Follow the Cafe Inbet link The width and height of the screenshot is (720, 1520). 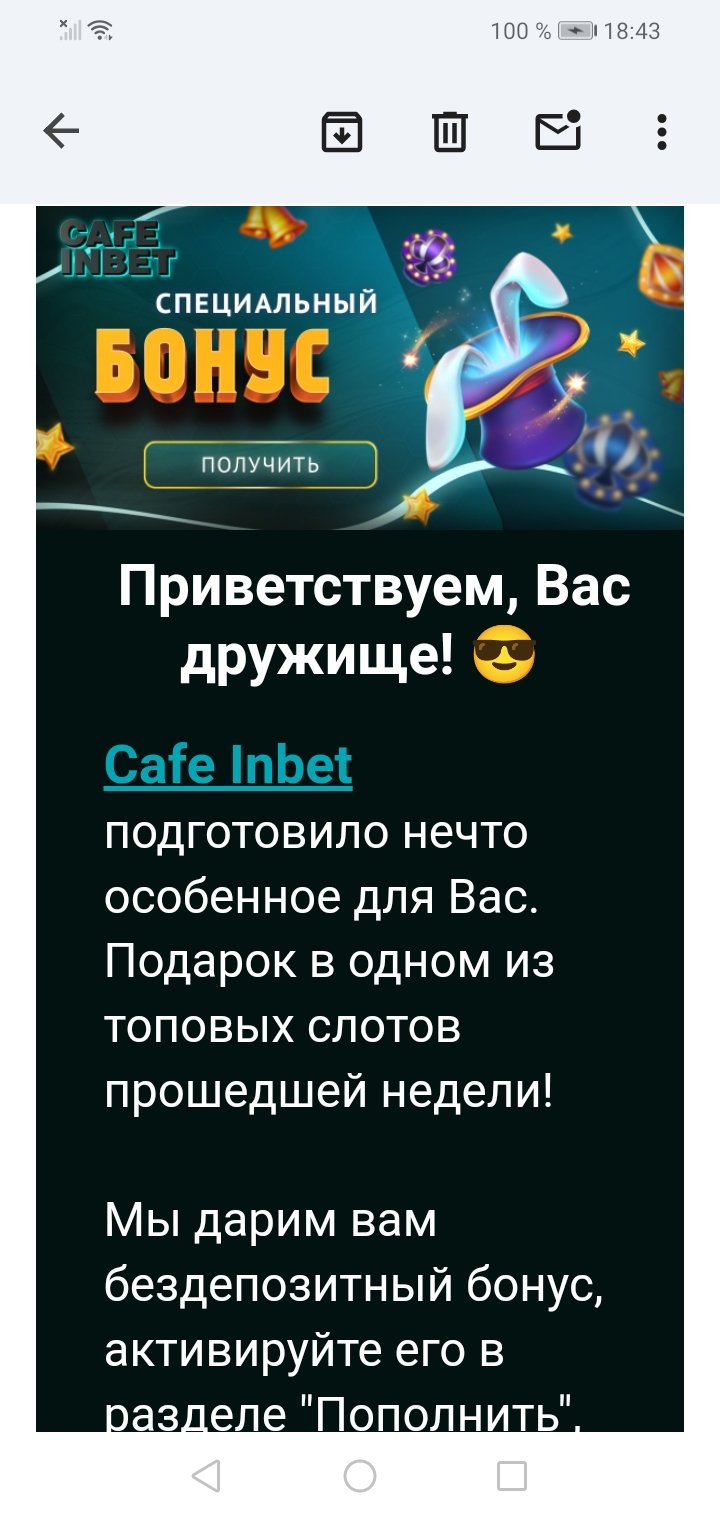[x=228, y=765]
